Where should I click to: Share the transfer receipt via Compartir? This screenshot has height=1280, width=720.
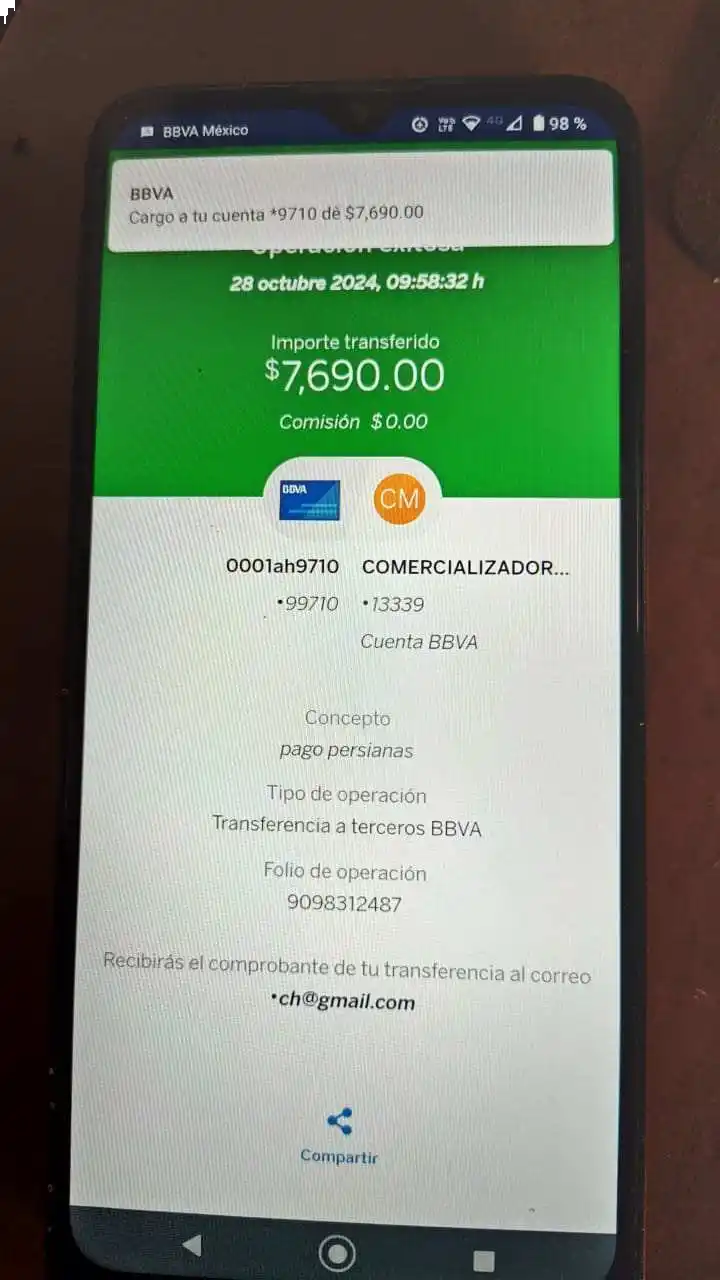coord(339,1134)
